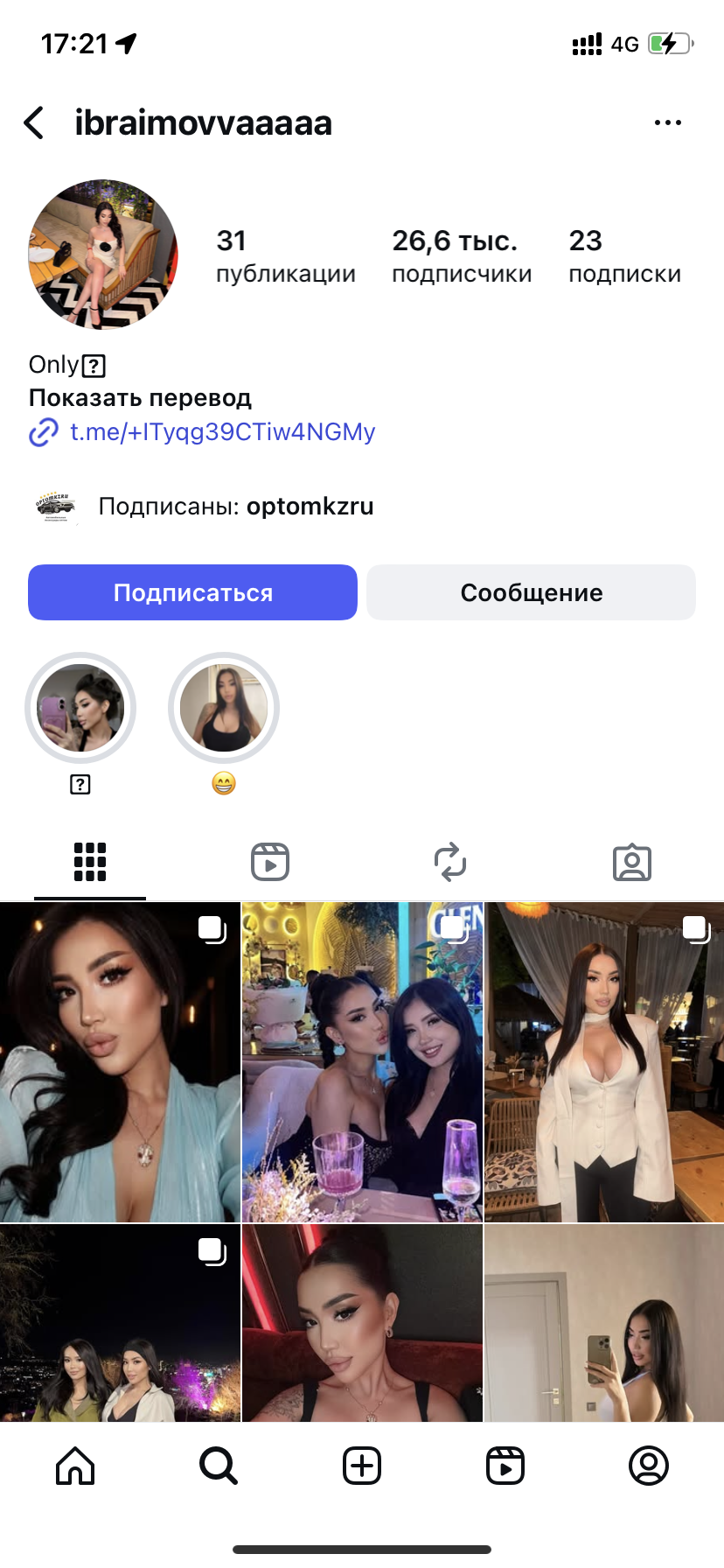This screenshot has height=1568, width=724.
Task: Open the 26,6 тыс. подписчики list
Action: click(x=461, y=256)
